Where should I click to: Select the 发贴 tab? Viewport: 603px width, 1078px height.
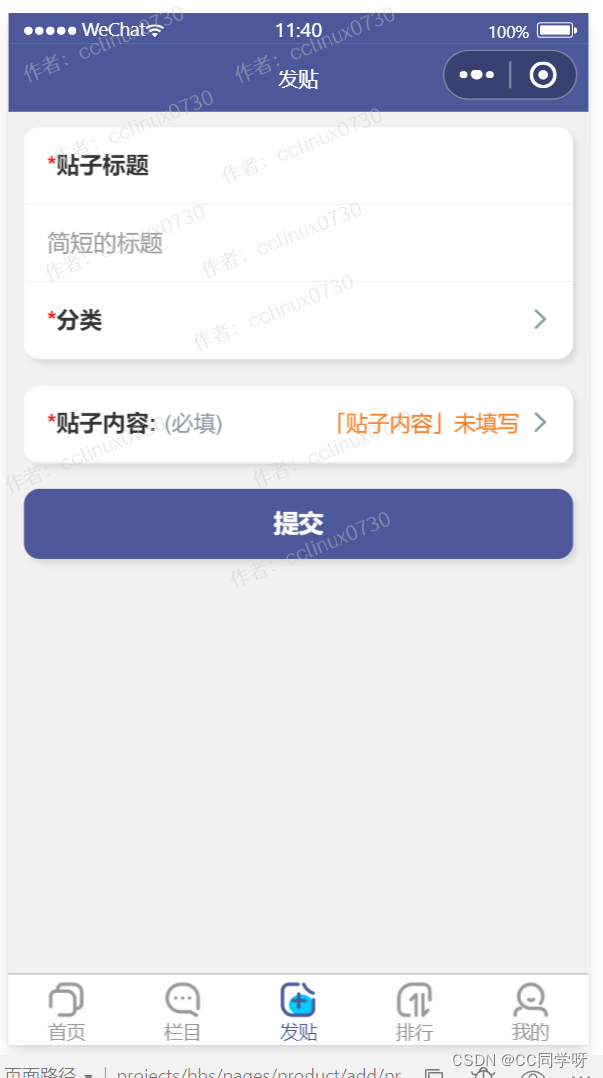click(298, 1011)
